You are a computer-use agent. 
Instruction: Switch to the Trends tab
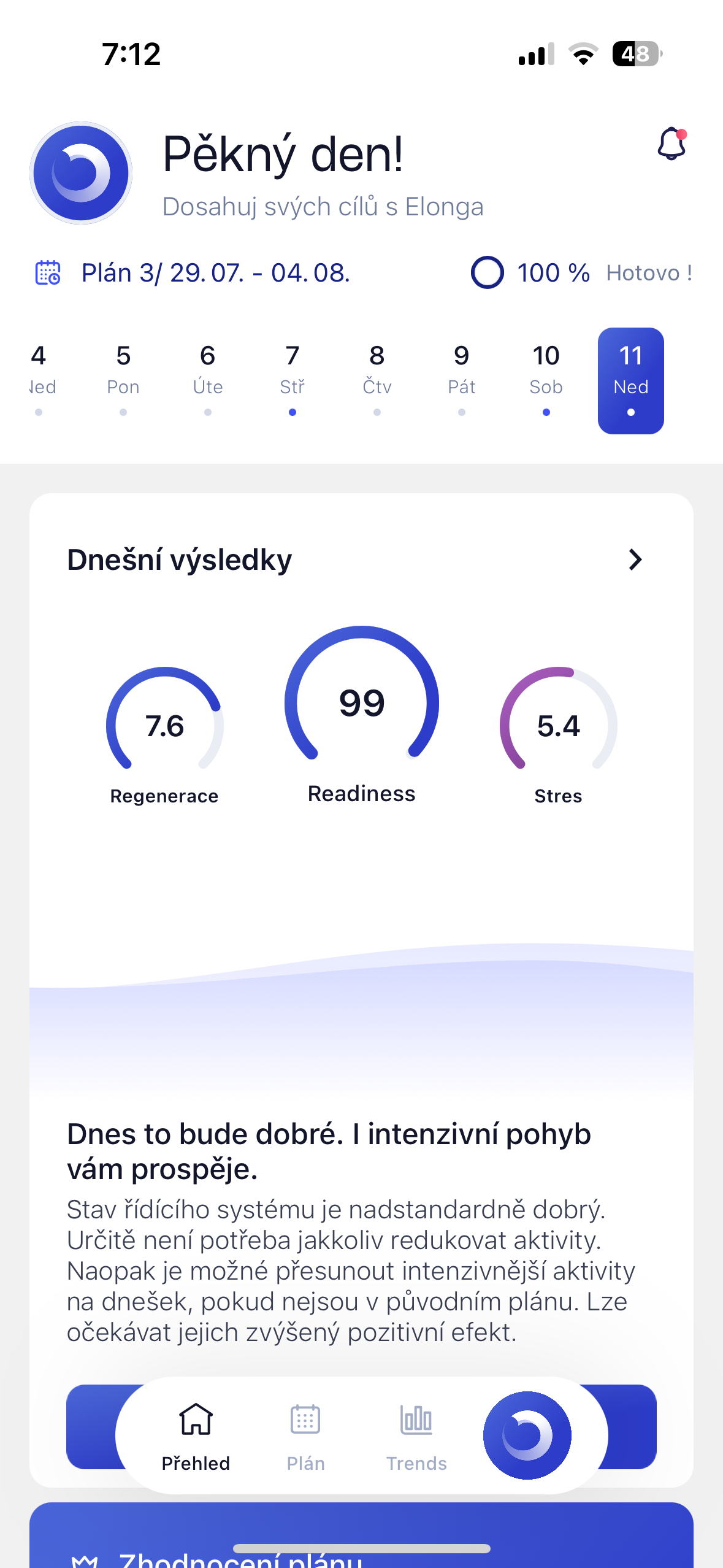click(416, 1435)
